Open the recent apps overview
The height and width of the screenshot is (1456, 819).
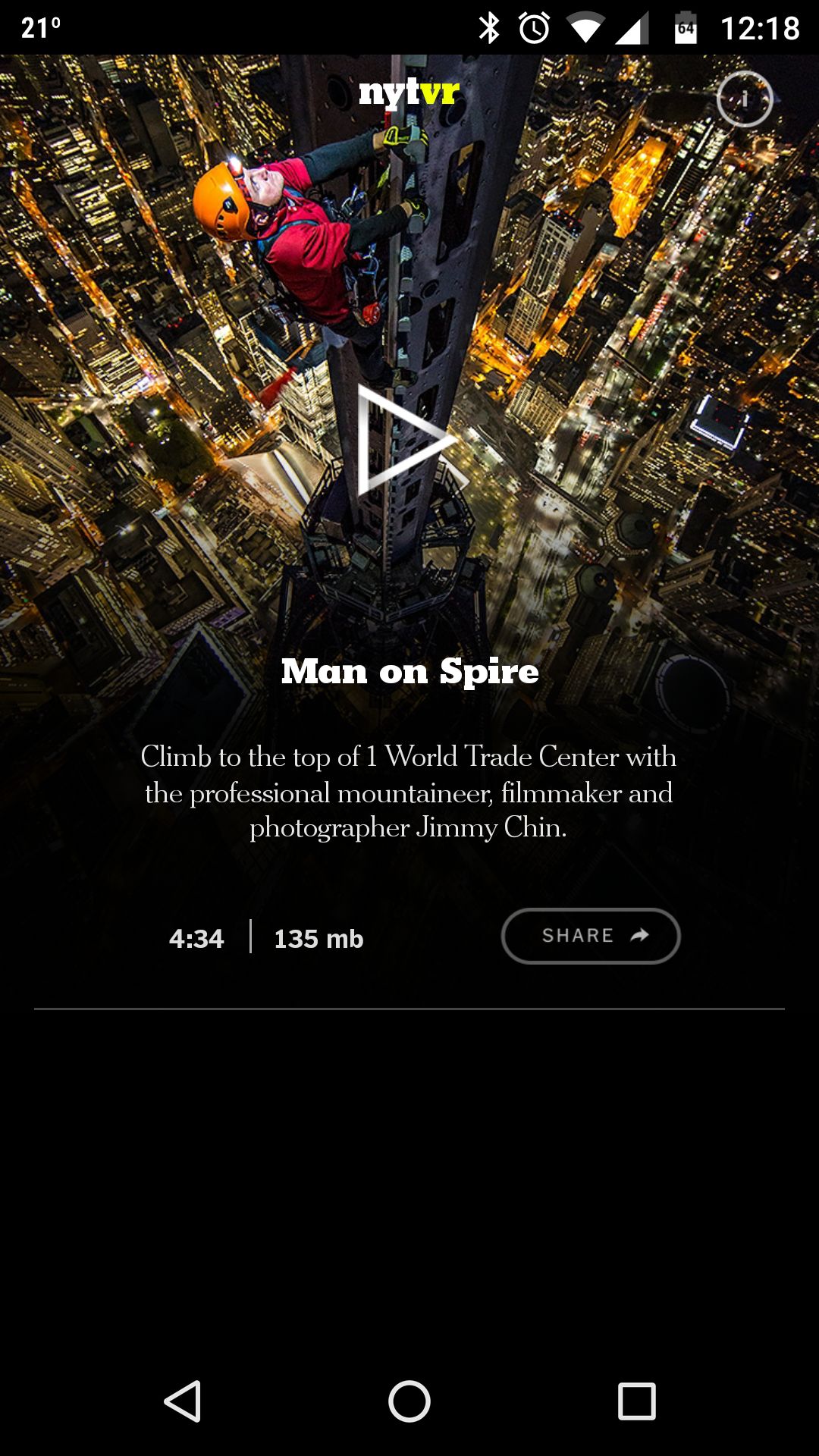coord(637,1401)
